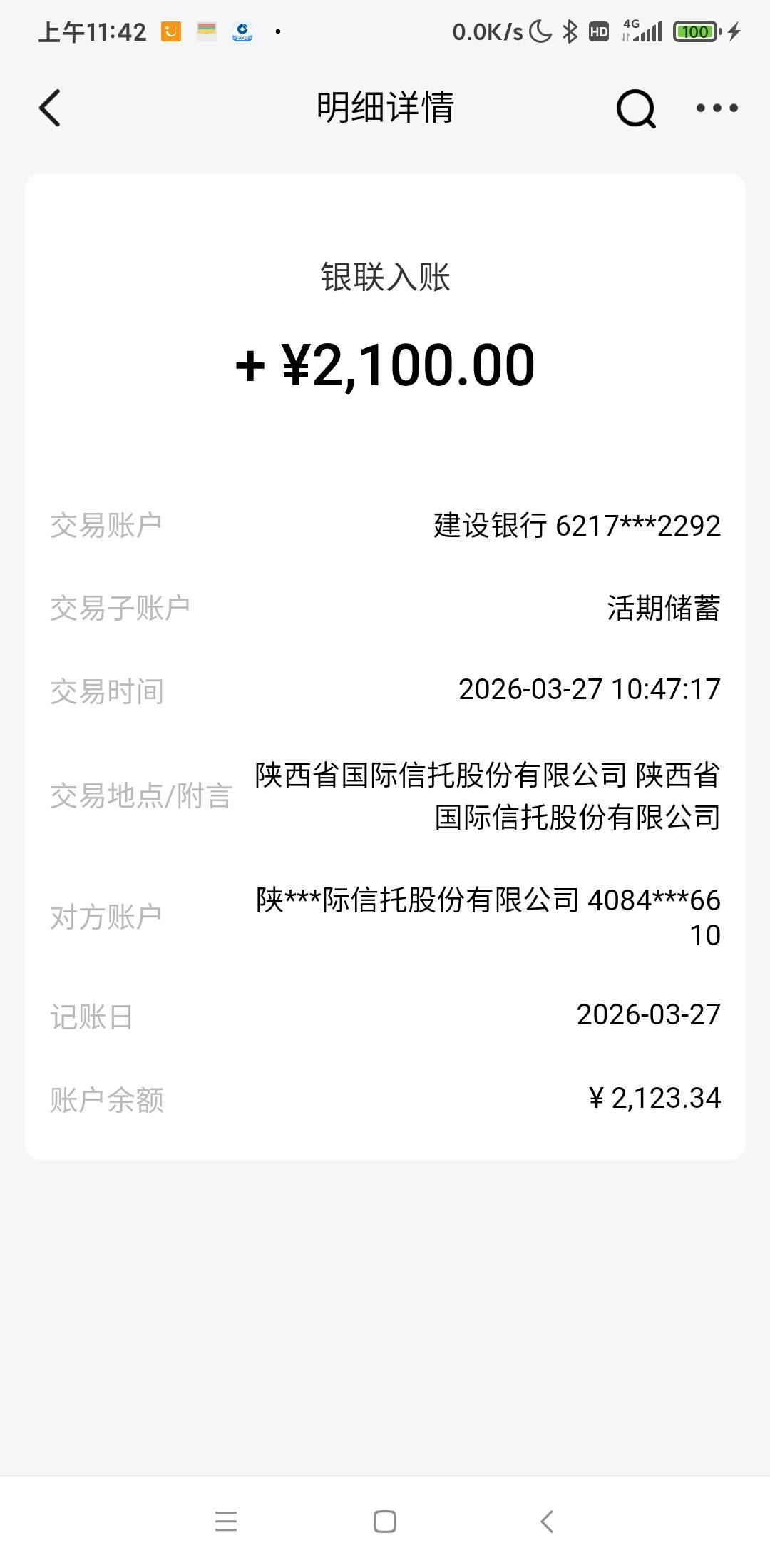Open the three-dot overflow menu
The height and width of the screenshot is (1568, 770).
pos(717,108)
